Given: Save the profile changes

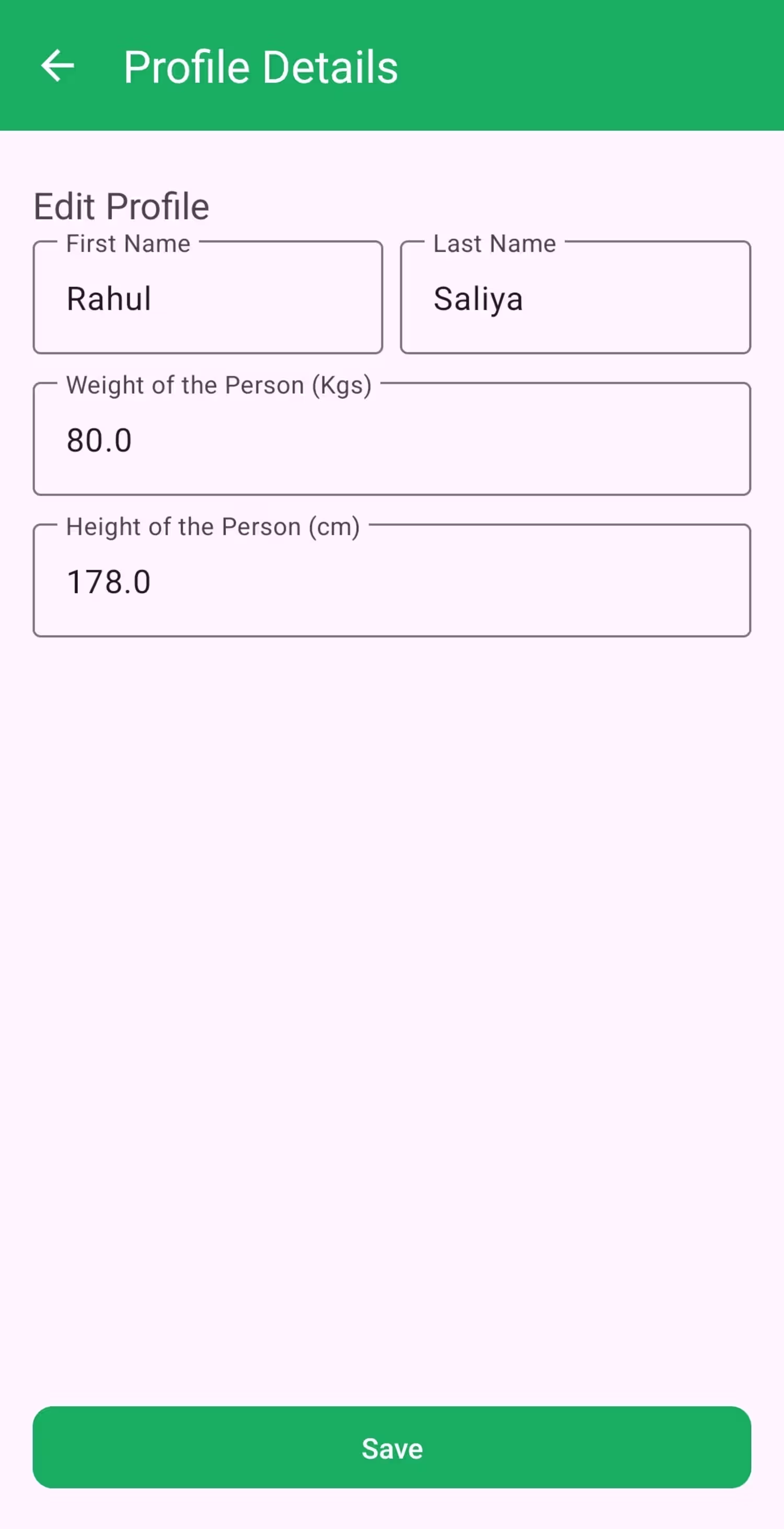Looking at the screenshot, I should pos(391,1447).
